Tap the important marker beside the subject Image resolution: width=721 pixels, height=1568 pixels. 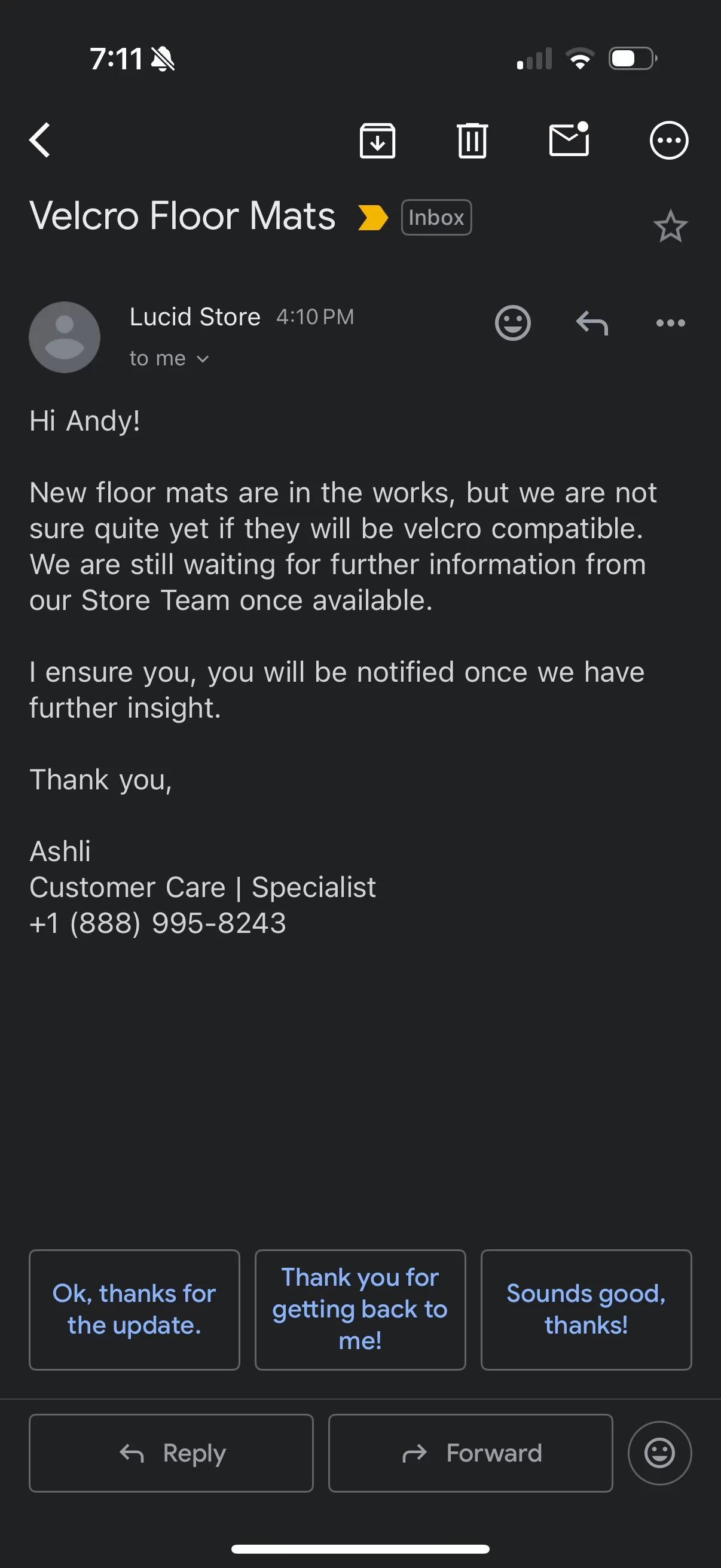click(x=372, y=217)
